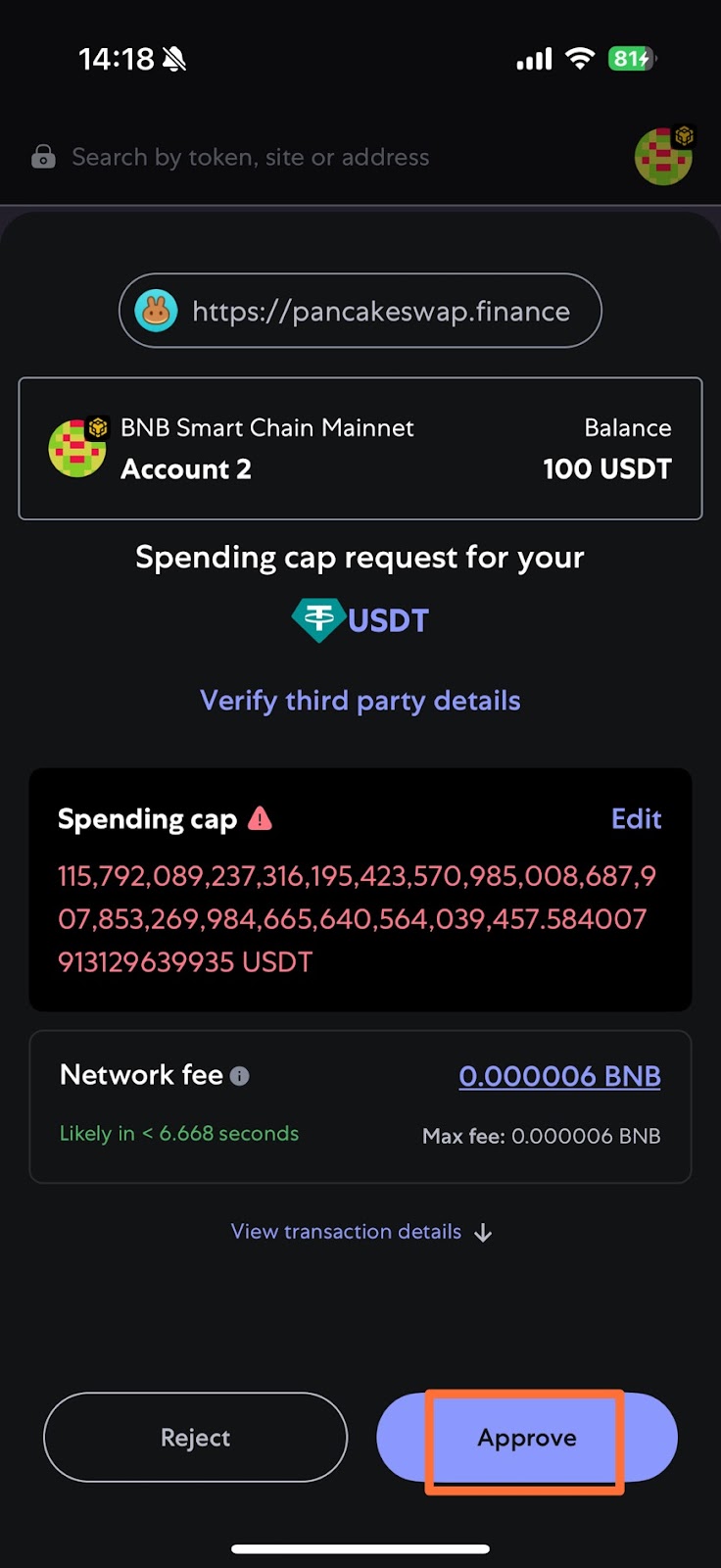
Task: Reject the spending cap request
Action: (196, 1437)
